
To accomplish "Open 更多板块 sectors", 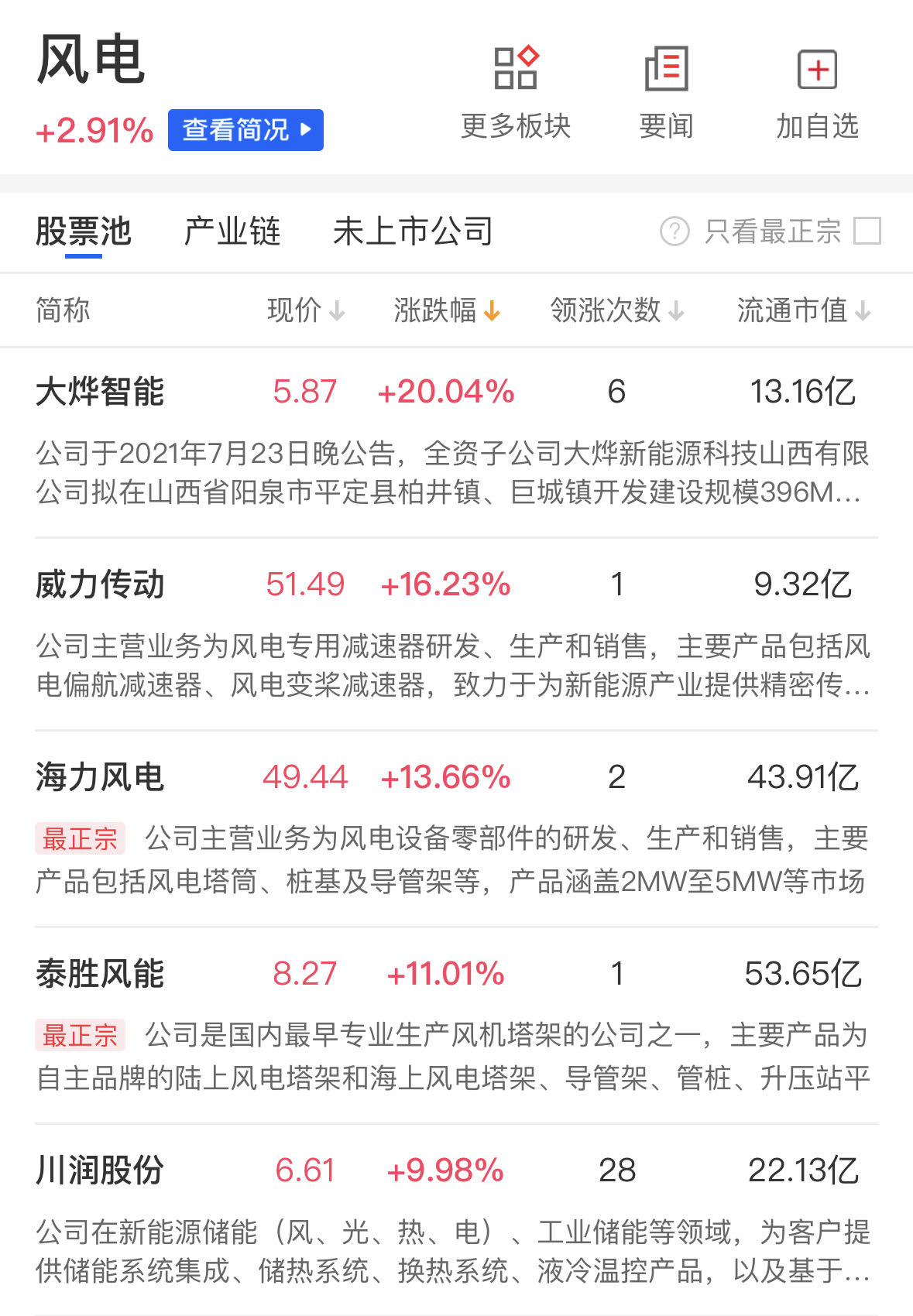I will pos(516,92).
